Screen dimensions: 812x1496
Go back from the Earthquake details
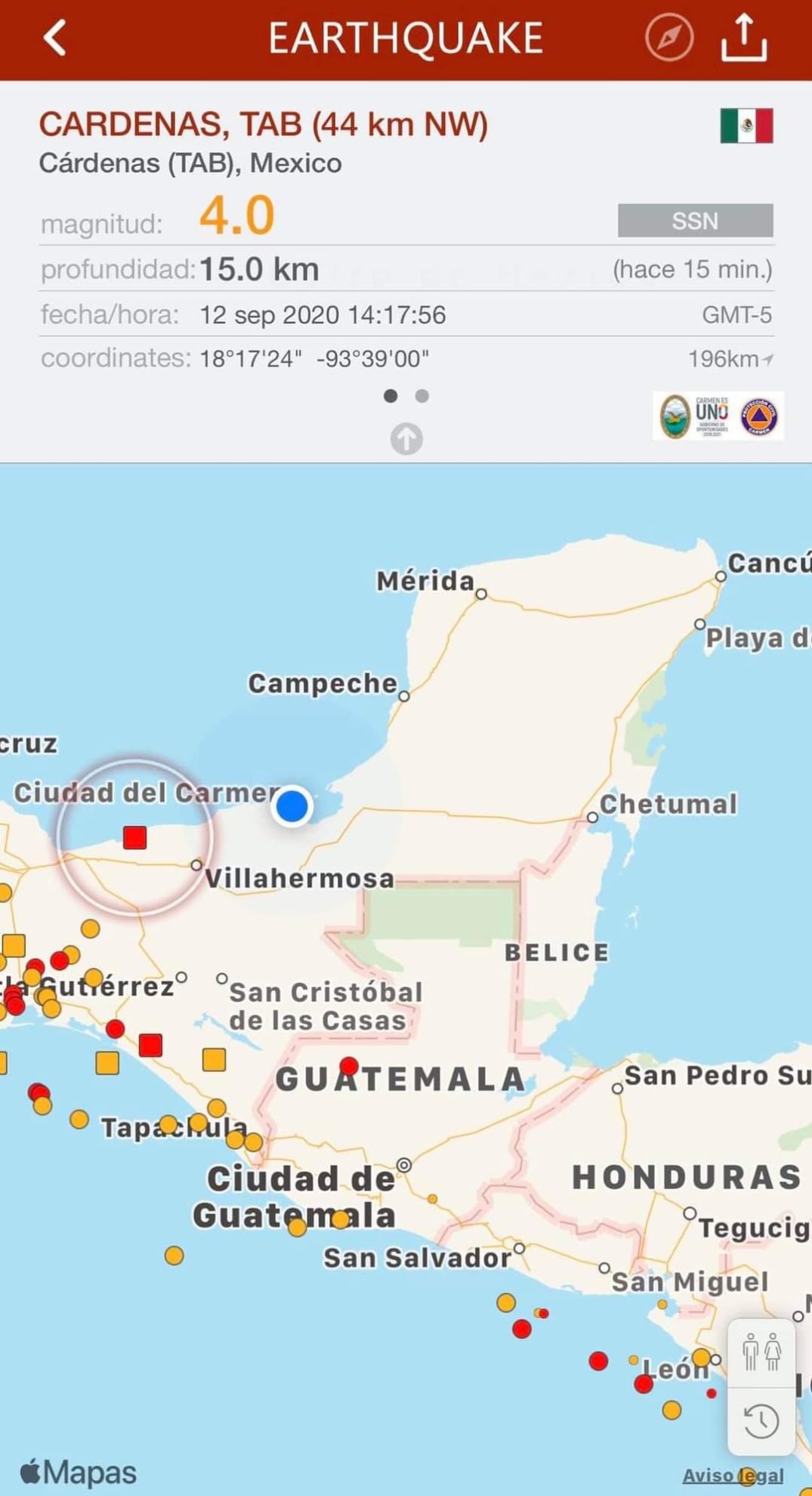[55, 38]
